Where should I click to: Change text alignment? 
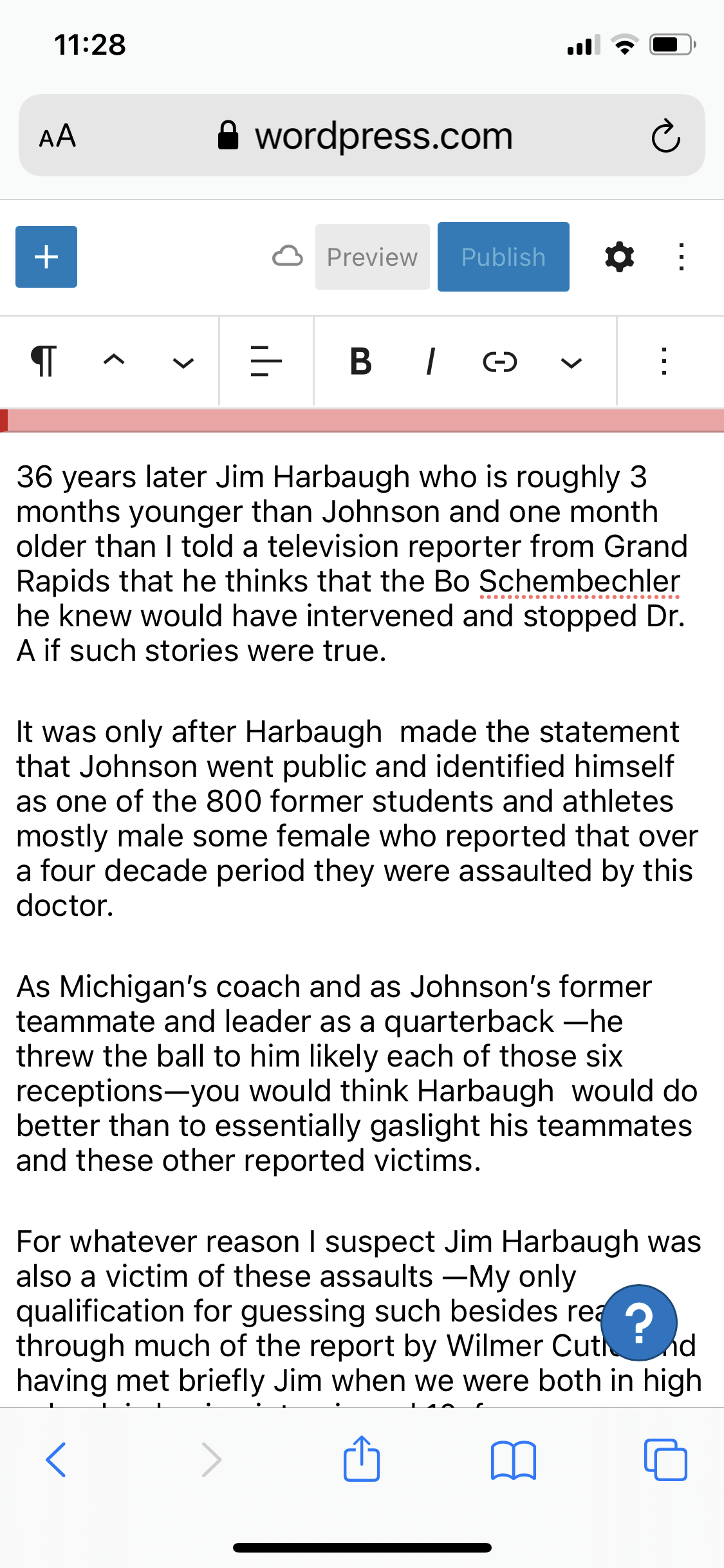coord(266,361)
